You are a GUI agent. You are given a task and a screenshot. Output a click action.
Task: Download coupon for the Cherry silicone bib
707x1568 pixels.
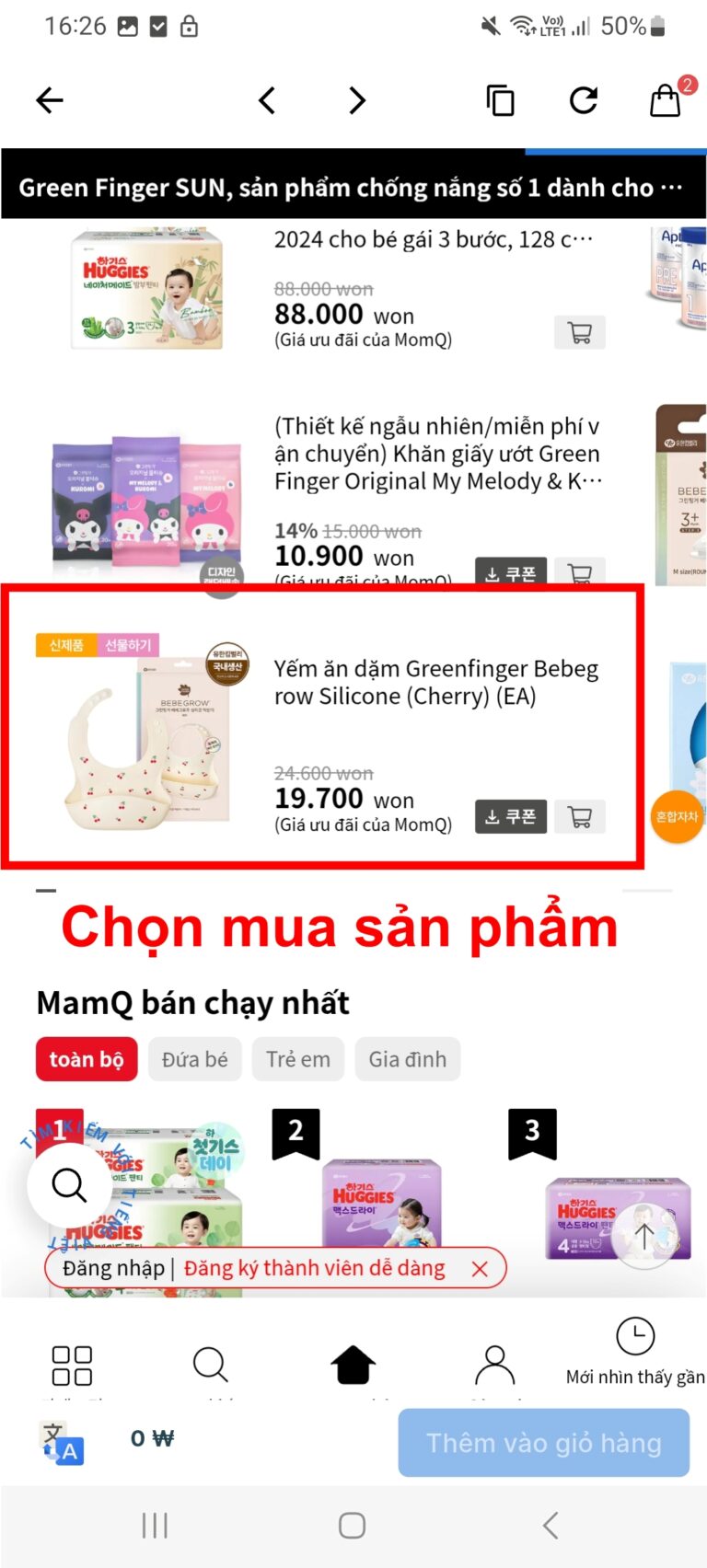tap(511, 816)
